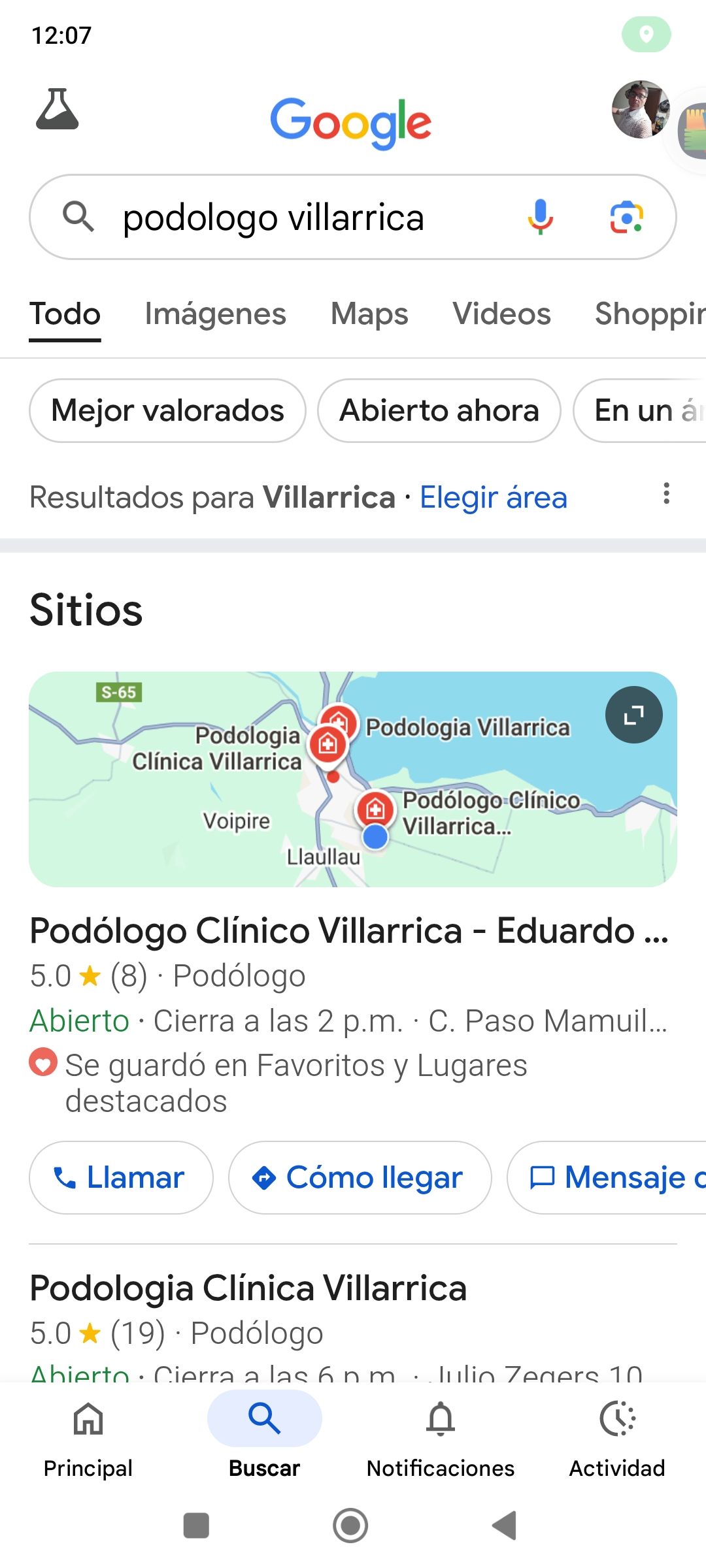Open the account profile picture
Image resolution: width=706 pixels, height=1568 pixels.
[640, 110]
